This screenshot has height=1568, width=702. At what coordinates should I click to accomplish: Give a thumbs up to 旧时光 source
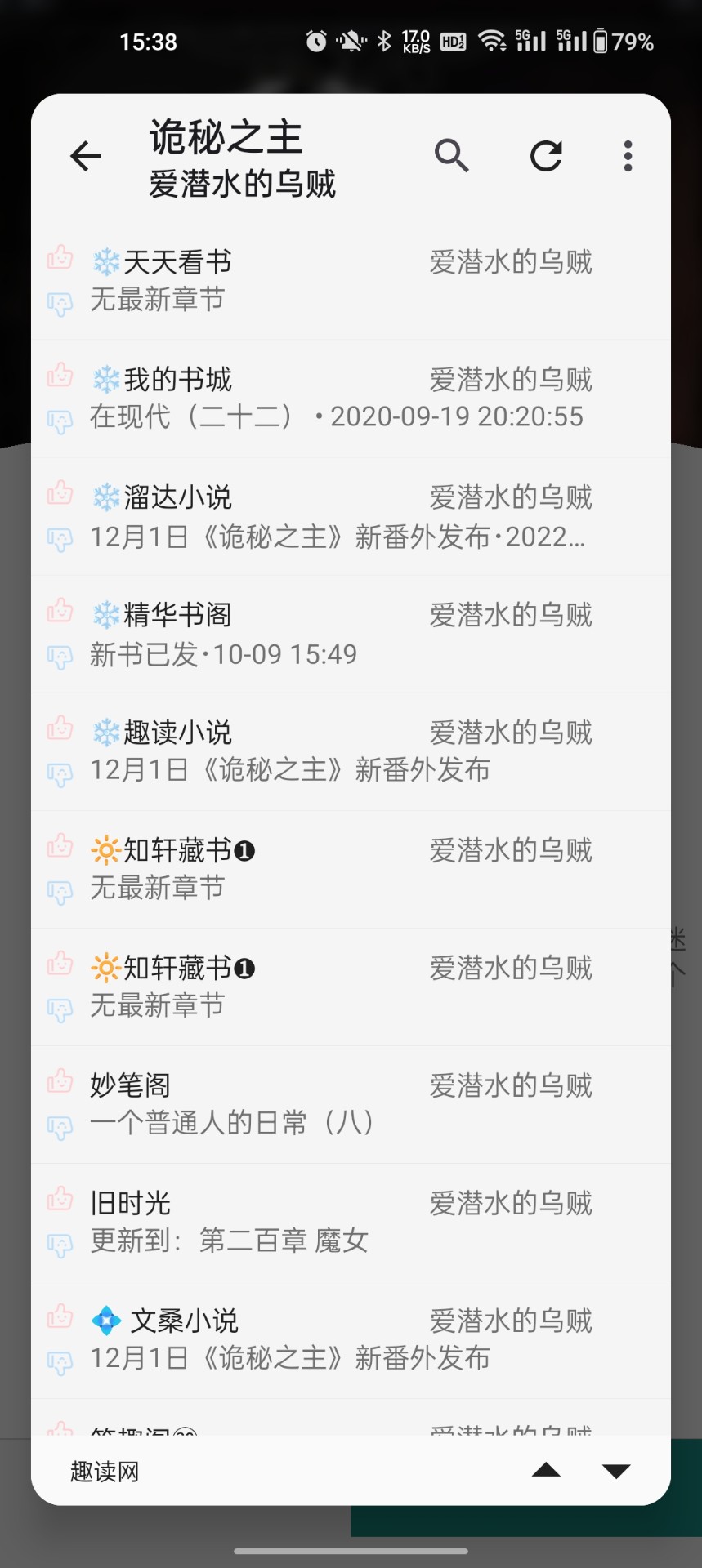[x=59, y=1197]
